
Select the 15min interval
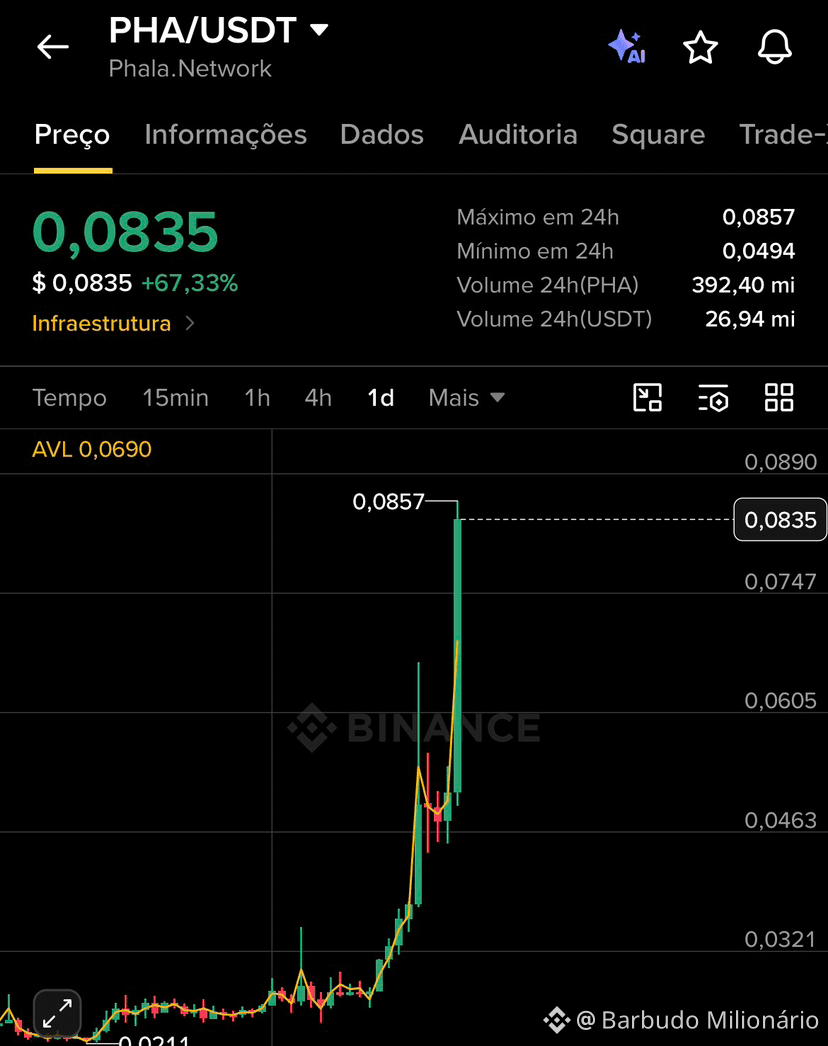coord(175,398)
